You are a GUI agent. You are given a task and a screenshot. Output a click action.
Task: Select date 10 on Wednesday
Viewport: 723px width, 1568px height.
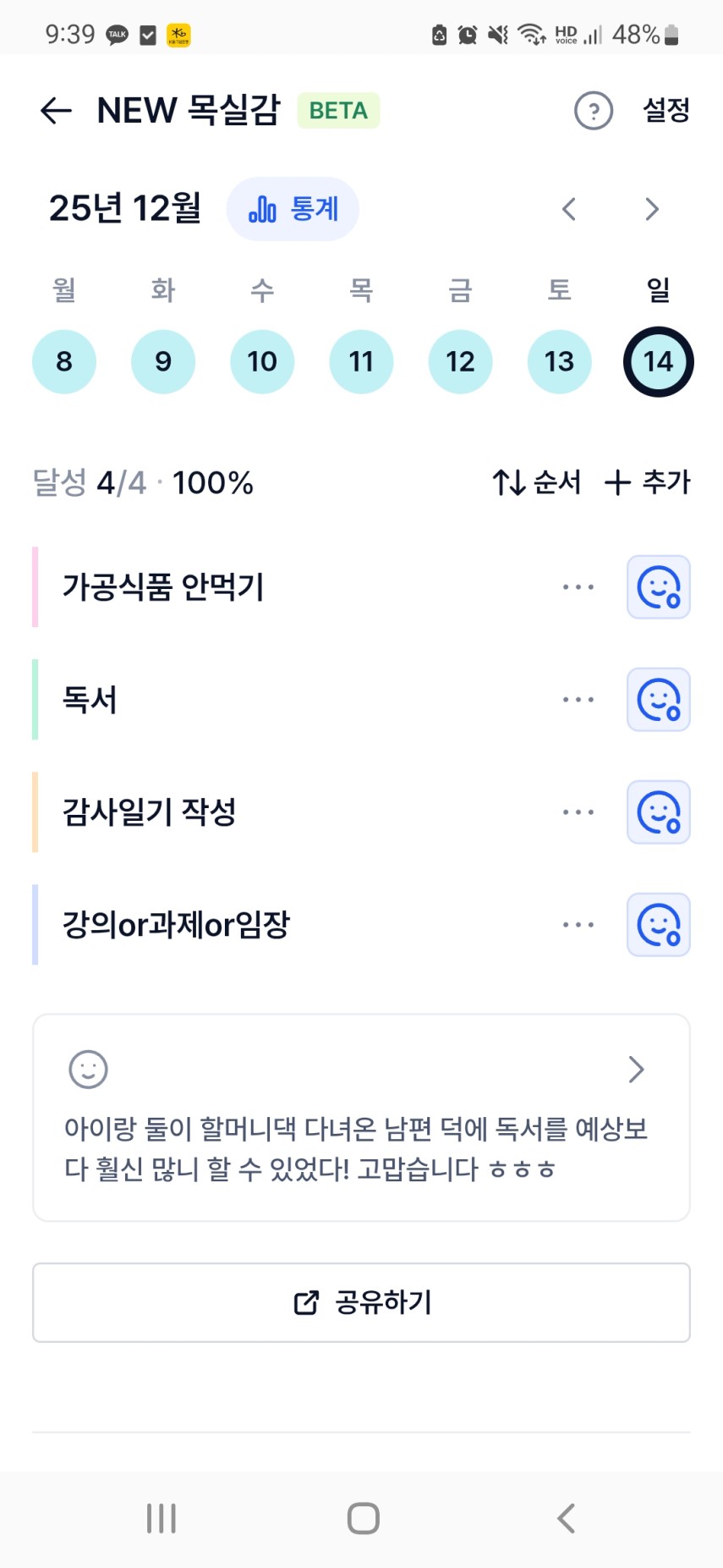pos(262,361)
